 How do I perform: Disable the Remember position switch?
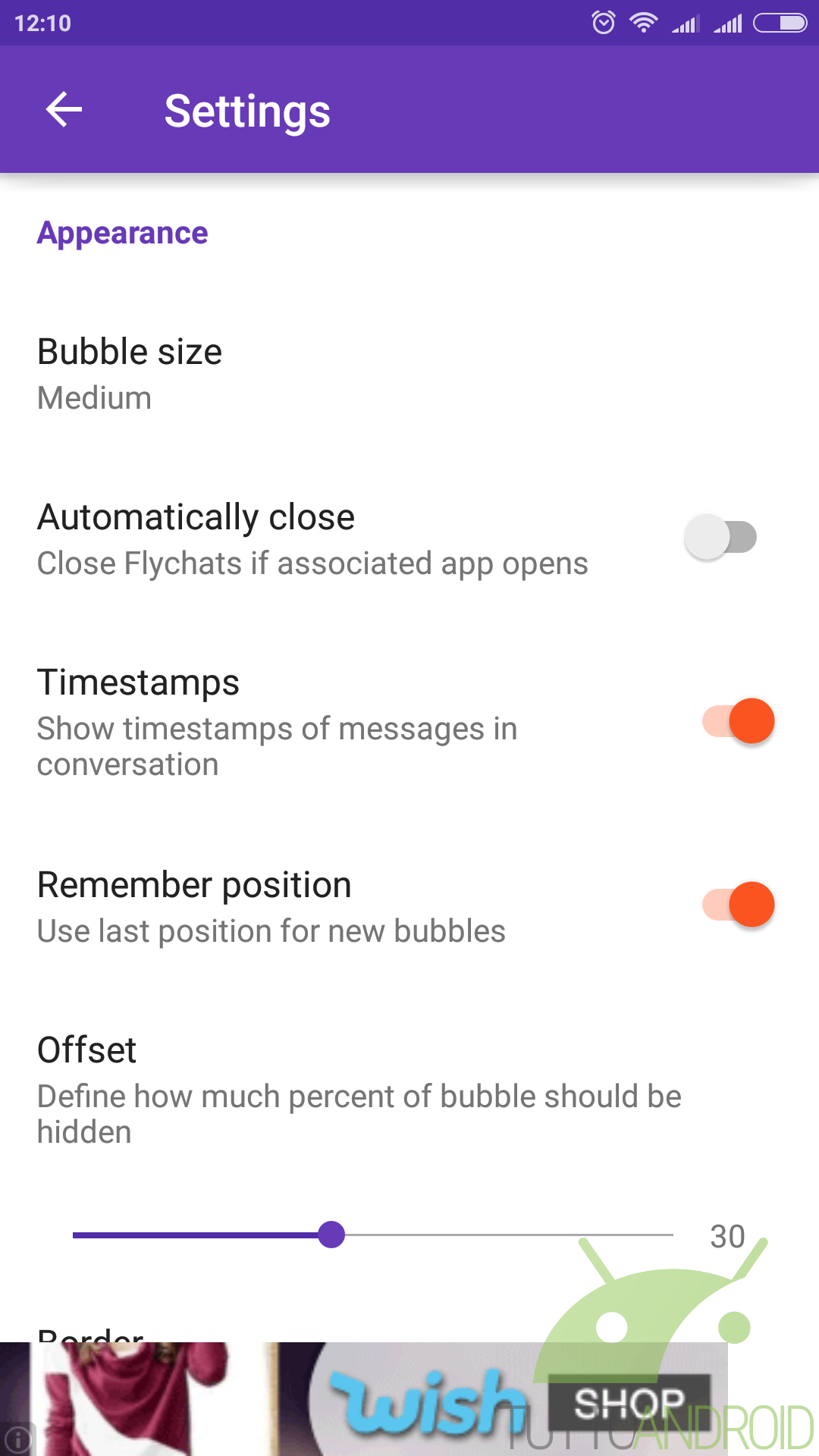coord(738,905)
